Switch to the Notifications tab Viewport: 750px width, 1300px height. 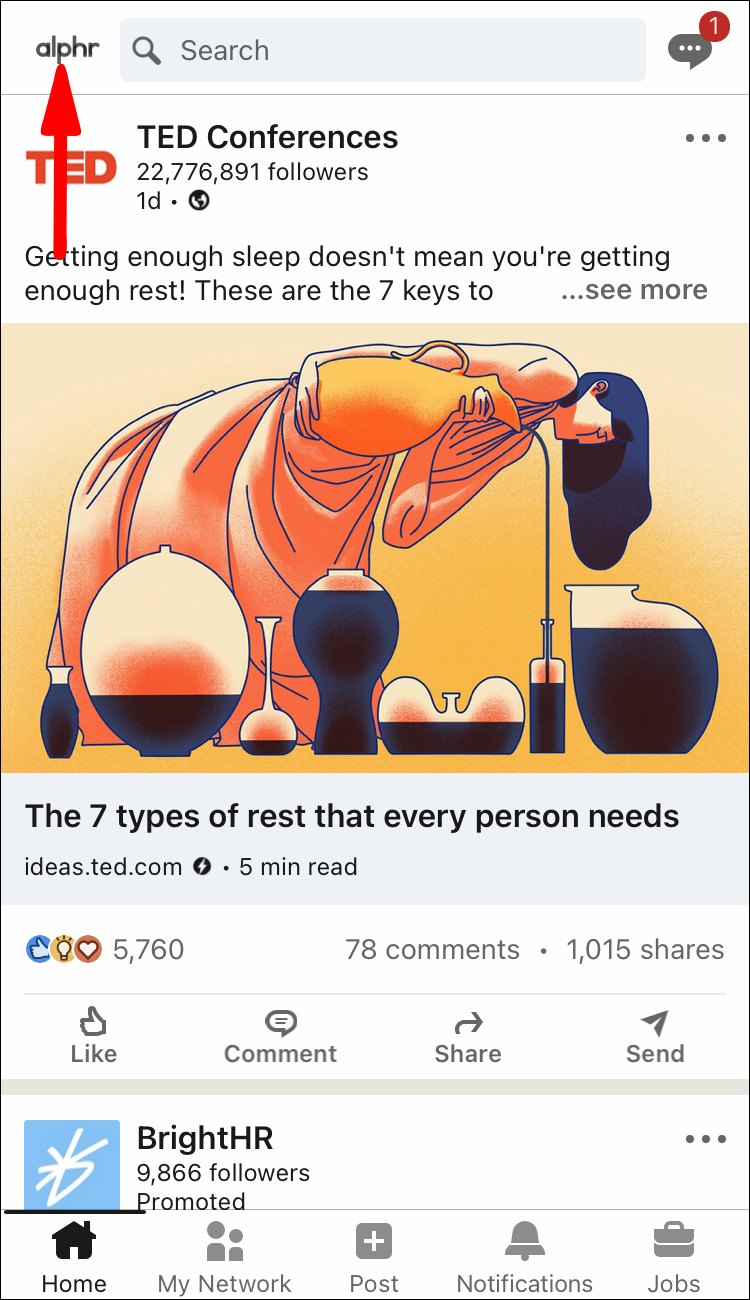pyautogui.click(x=524, y=1258)
